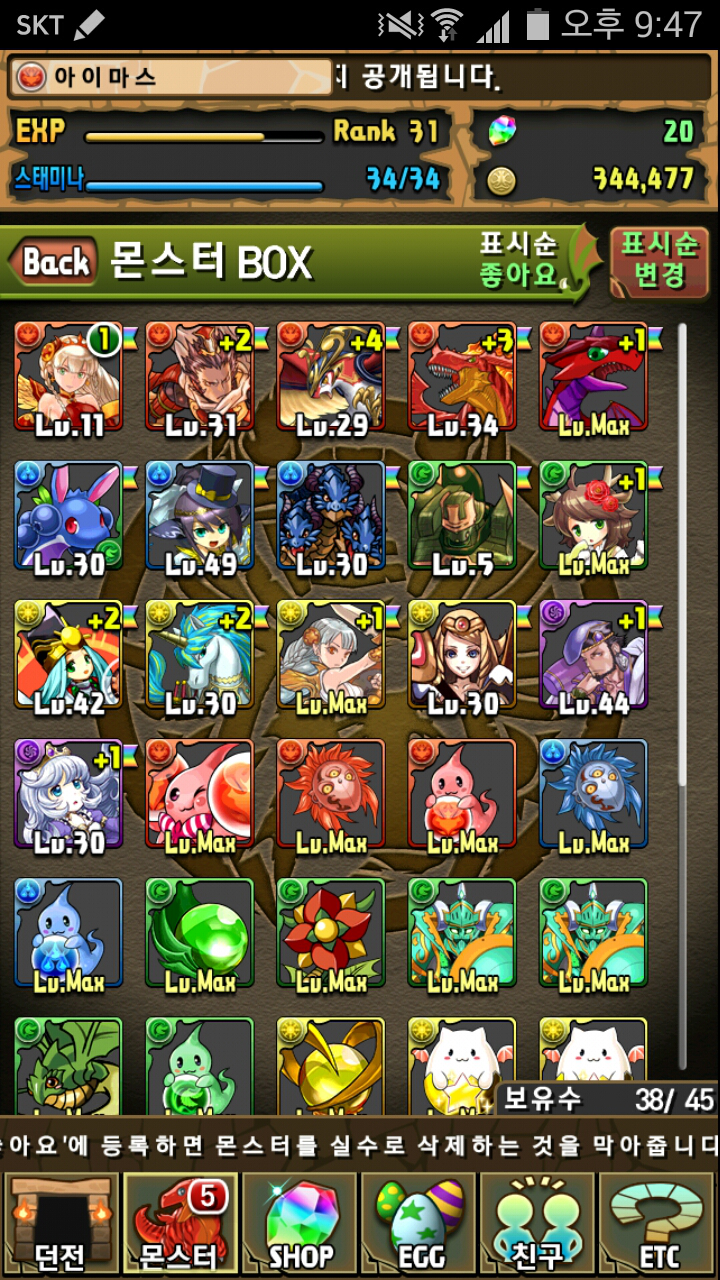Image resolution: width=720 pixels, height=1280 pixels.
Task: Select the Lv.34 red dragon
Action: point(461,376)
